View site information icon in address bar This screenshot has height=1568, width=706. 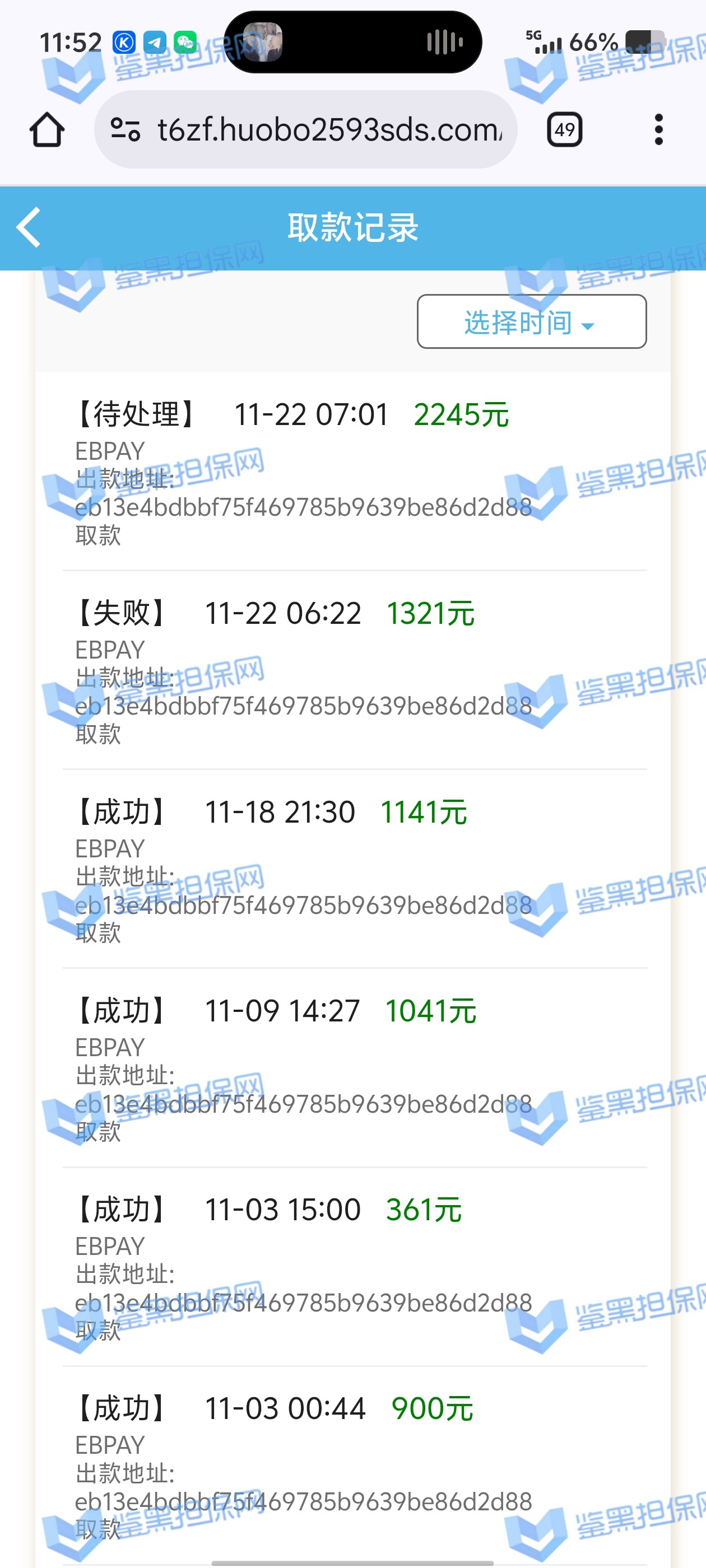[x=126, y=130]
